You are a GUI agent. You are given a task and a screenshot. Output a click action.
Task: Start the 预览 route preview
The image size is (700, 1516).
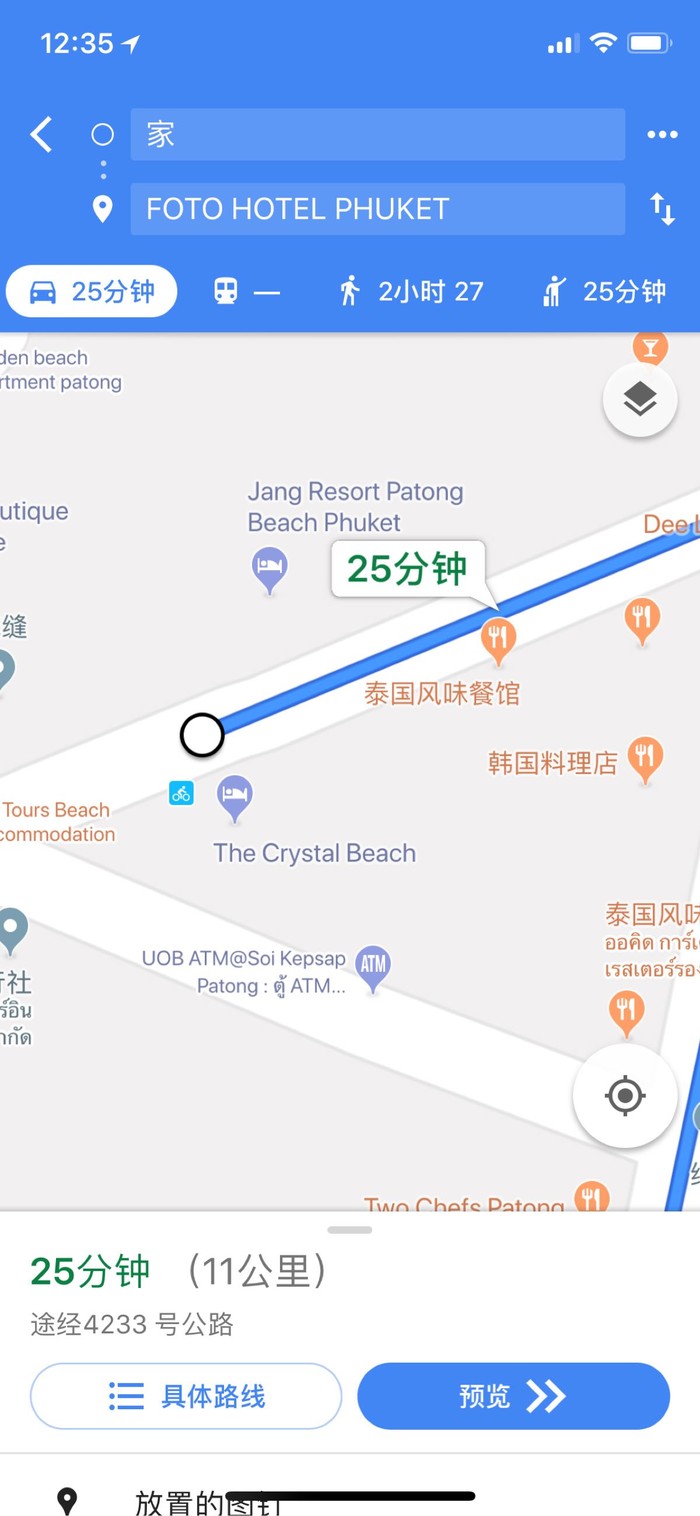click(x=513, y=1396)
